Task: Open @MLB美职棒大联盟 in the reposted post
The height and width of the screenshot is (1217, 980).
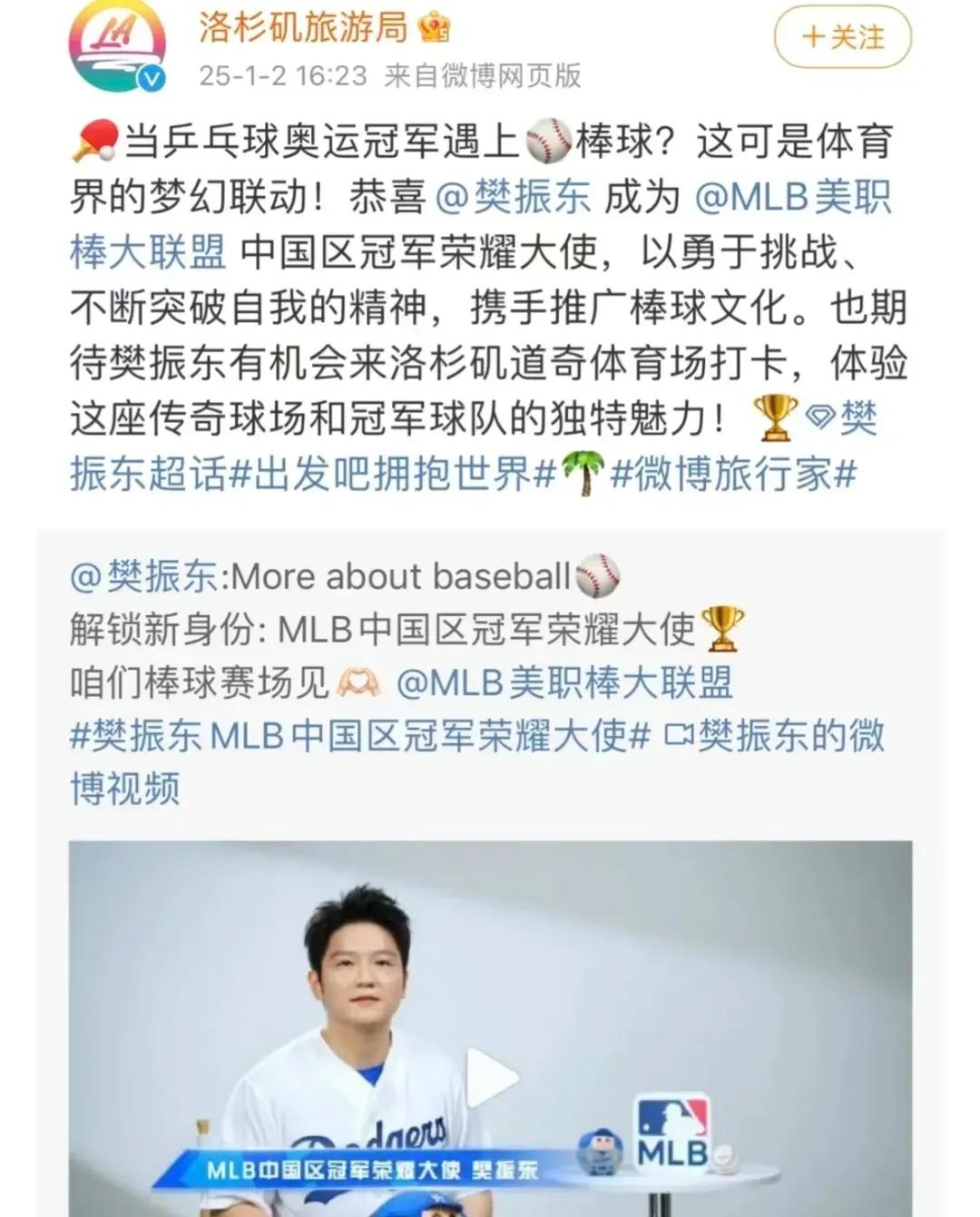Action: point(564,682)
